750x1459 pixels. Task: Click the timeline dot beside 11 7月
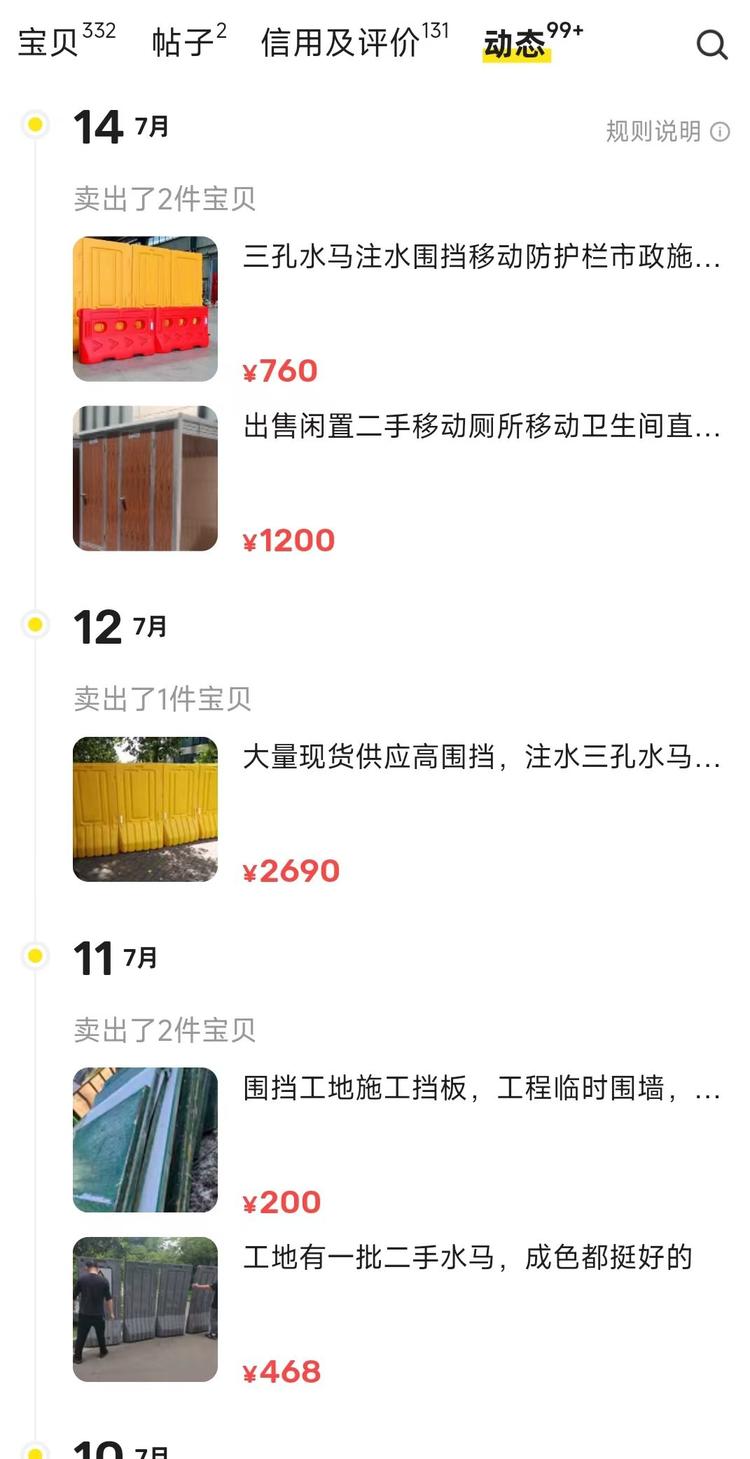coord(36,955)
